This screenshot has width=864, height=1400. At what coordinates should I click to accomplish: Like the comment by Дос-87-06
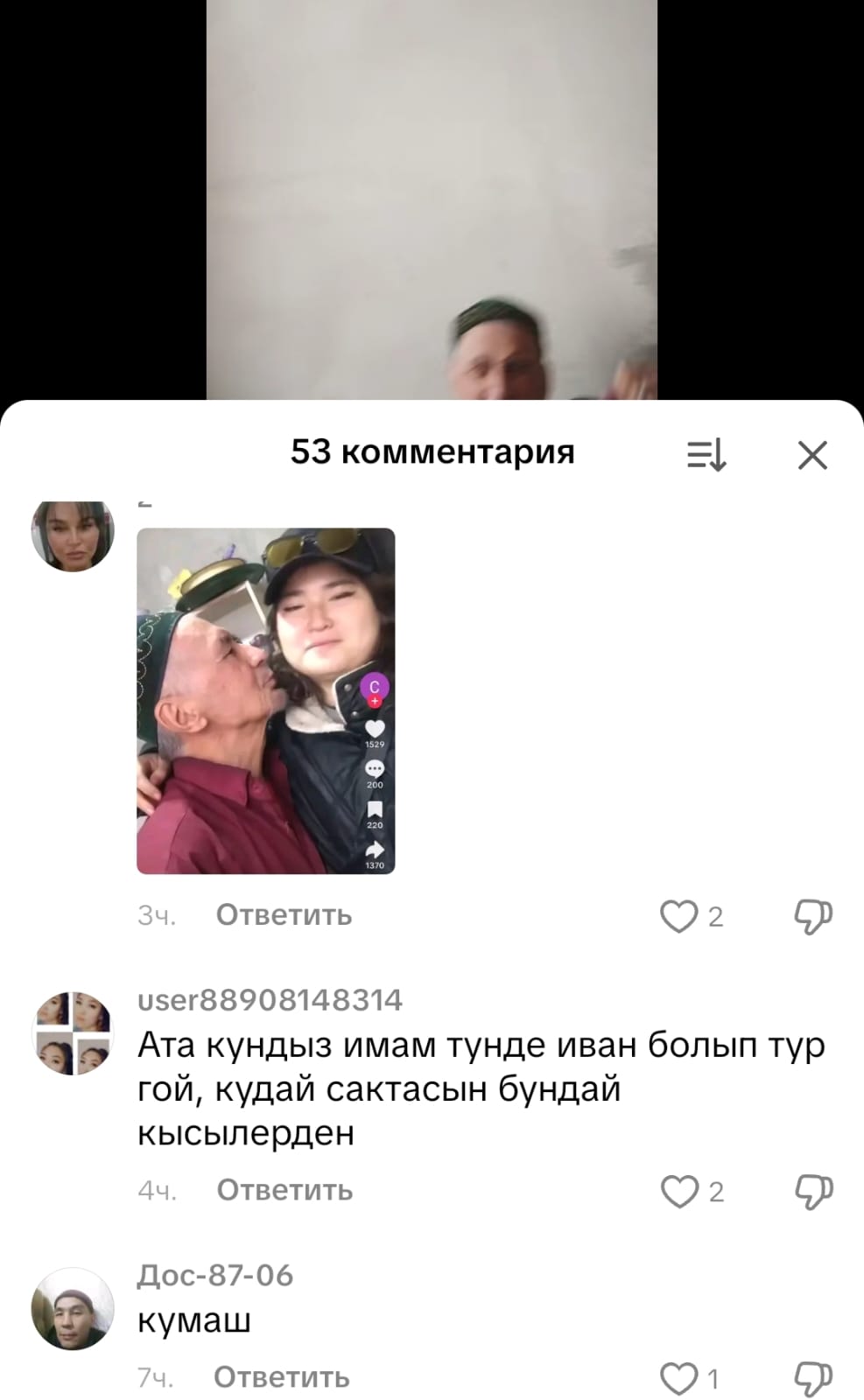point(678,1379)
